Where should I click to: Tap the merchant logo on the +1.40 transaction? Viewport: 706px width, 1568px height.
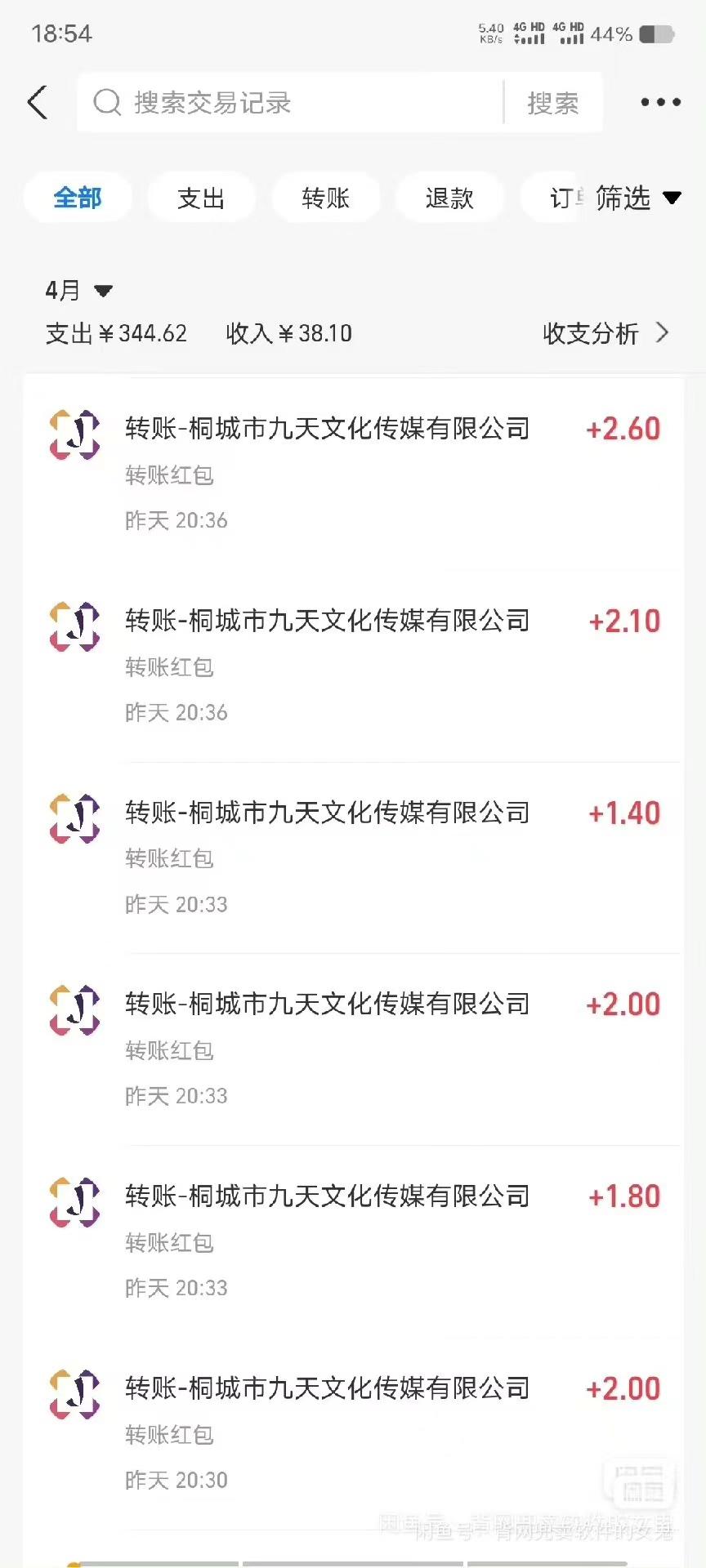[x=74, y=816]
